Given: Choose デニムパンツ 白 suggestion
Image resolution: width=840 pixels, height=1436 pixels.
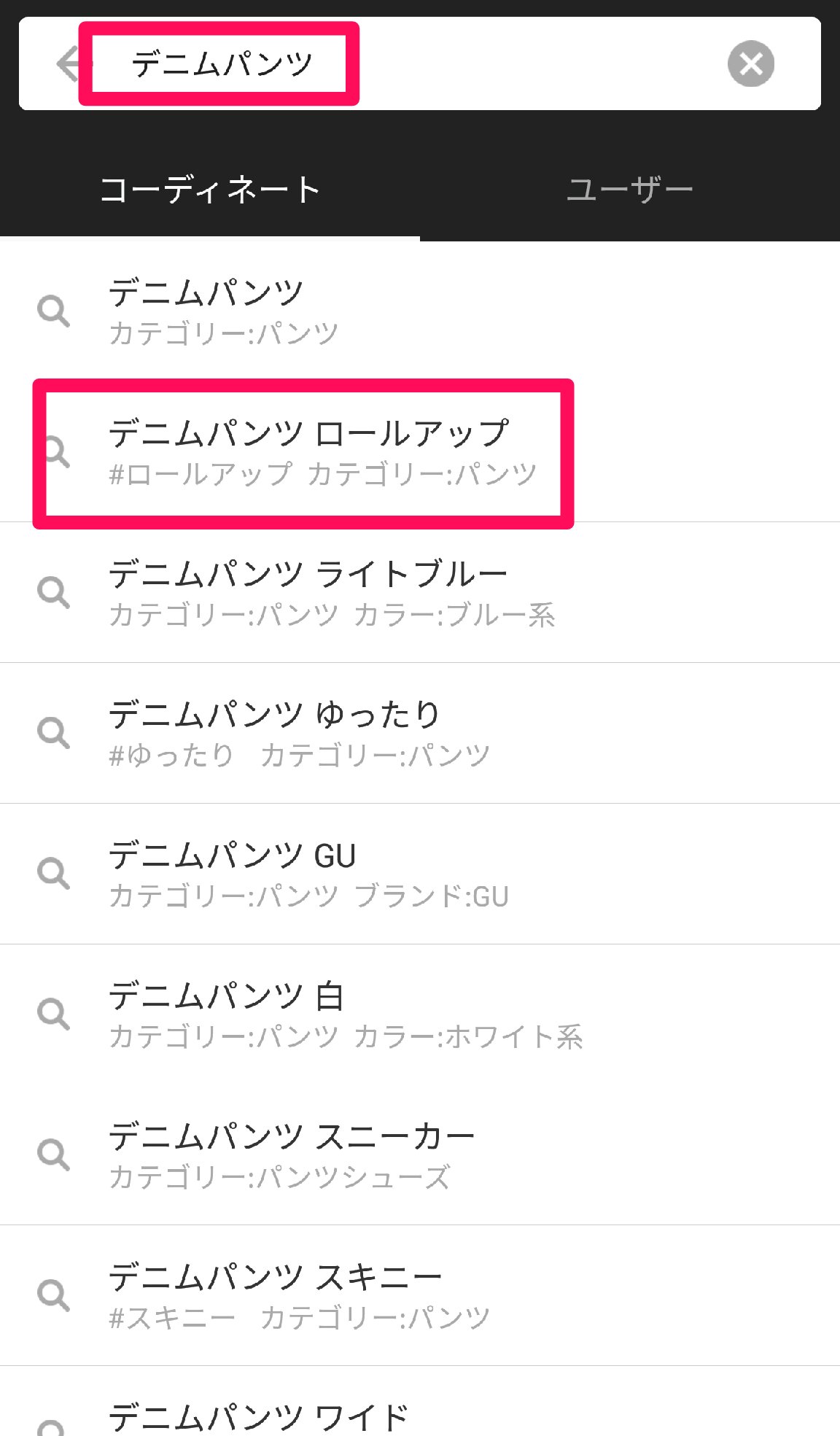Looking at the screenshot, I should click(x=420, y=1014).
